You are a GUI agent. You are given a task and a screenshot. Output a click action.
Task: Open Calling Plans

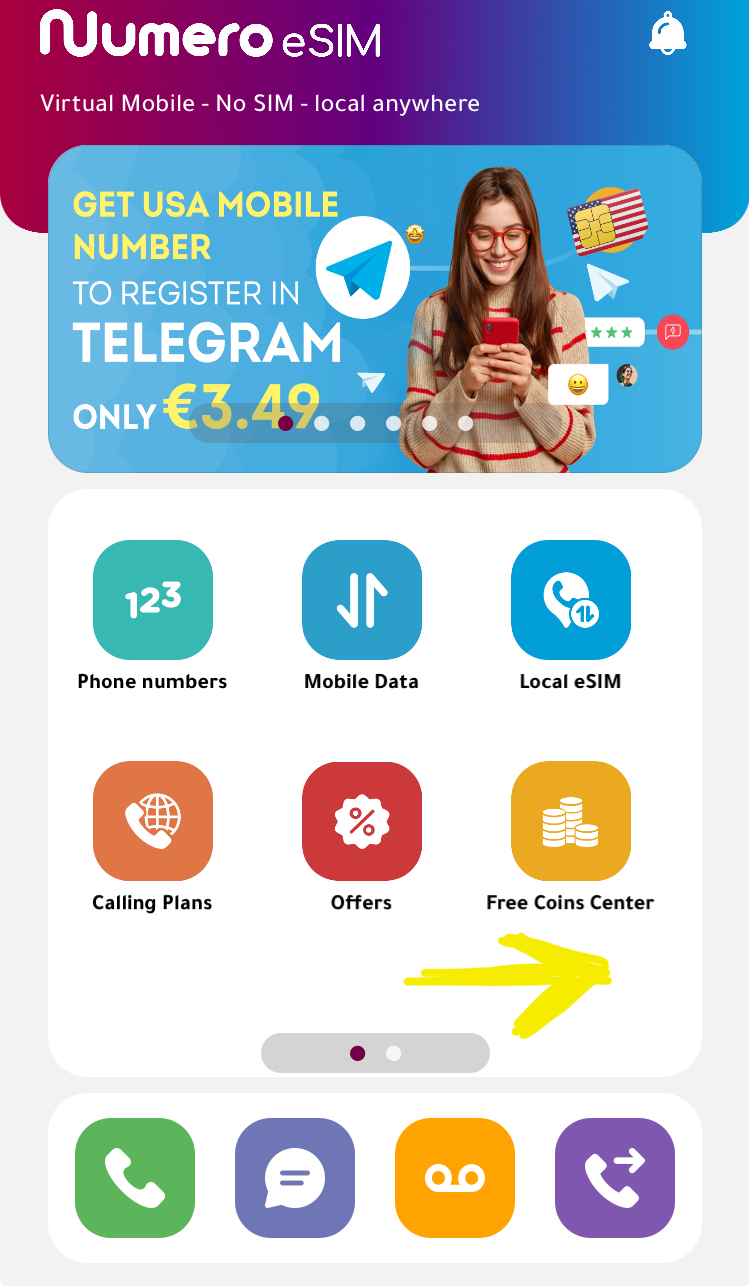click(152, 821)
